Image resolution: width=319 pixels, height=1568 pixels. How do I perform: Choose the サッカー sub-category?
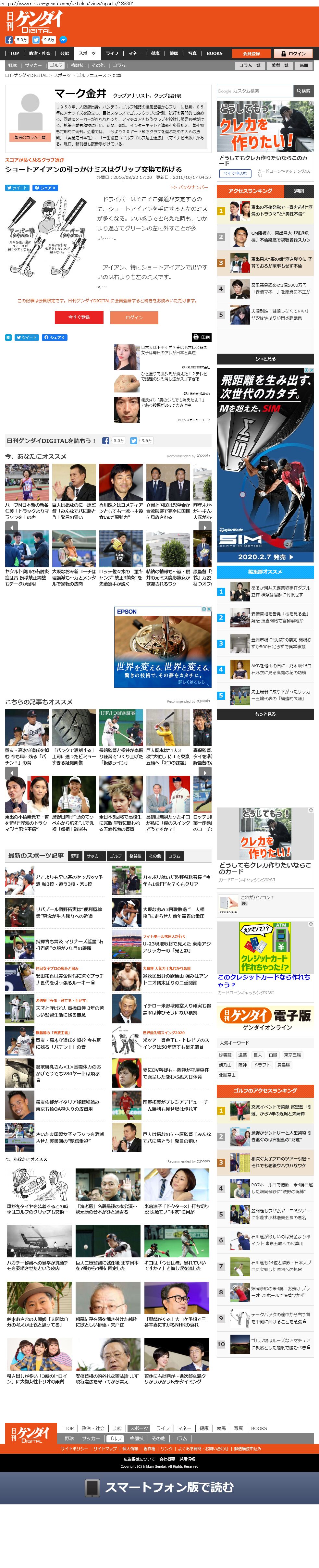click(33, 65)
